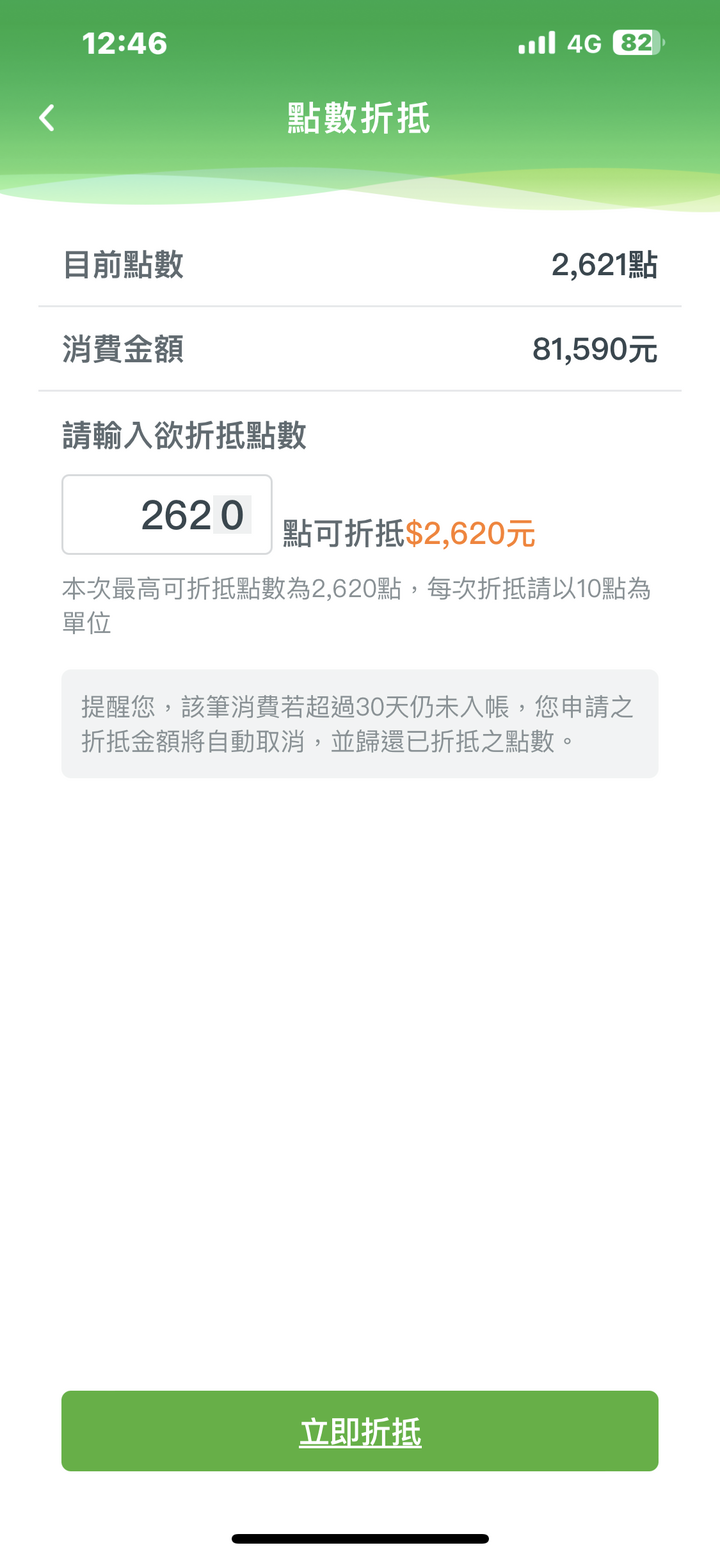This screenshot has width=720, height=1559.
Task: Open the 點數折抵 title bar
Action: [360, 117]
